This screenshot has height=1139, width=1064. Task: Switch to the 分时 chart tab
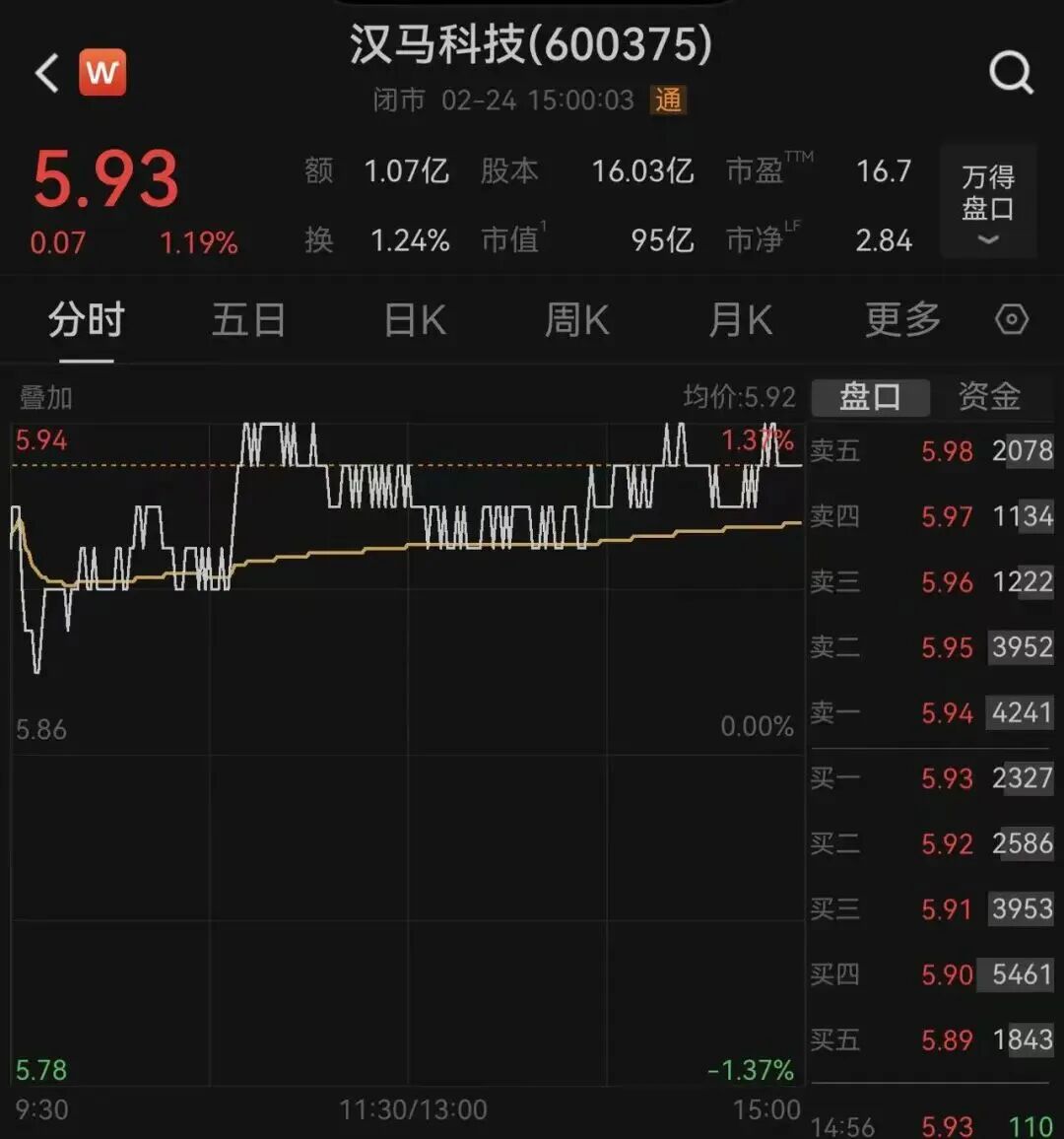[x=87, y=320]
